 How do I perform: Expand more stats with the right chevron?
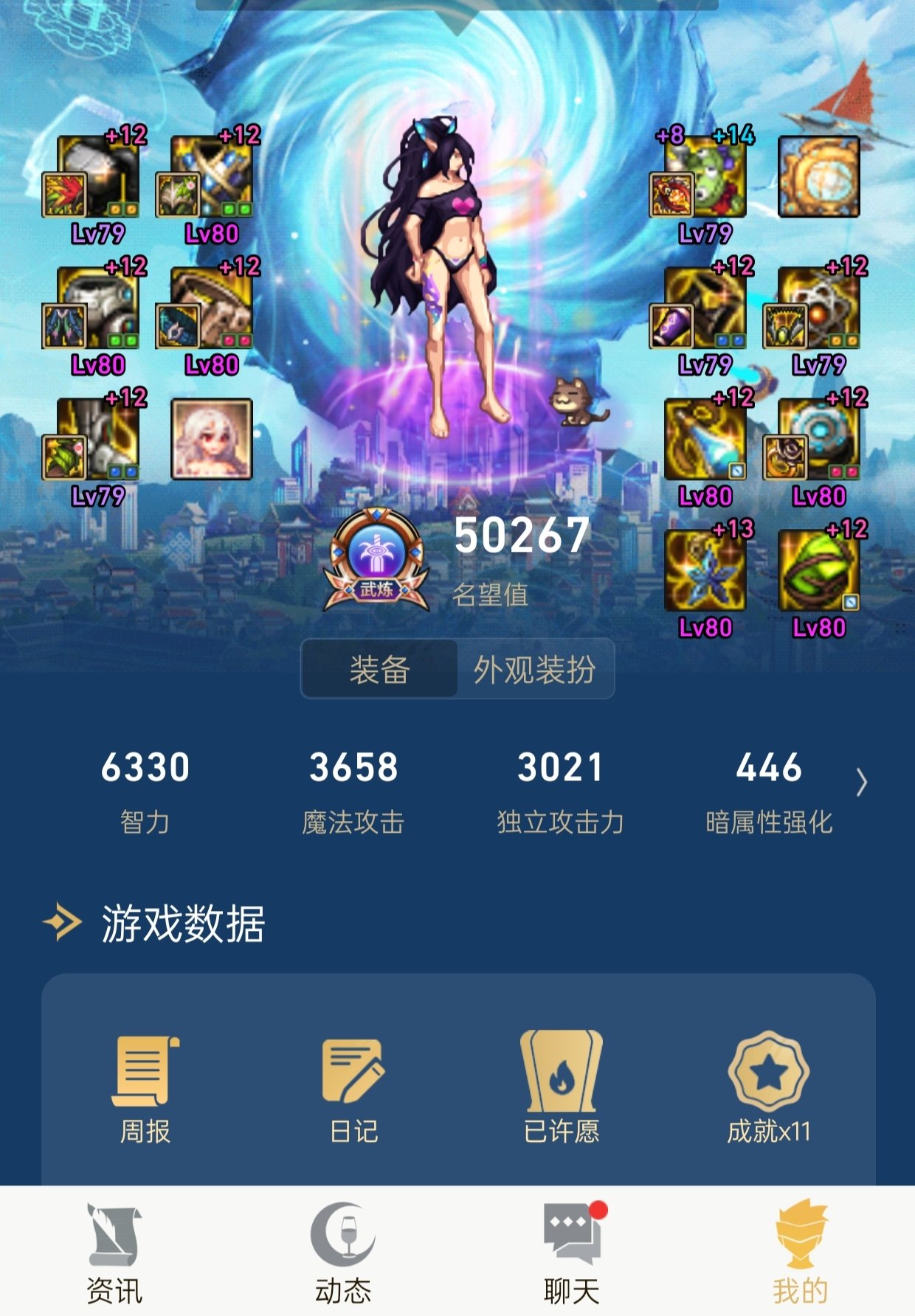pyautogui.click(x=861, y=783)
